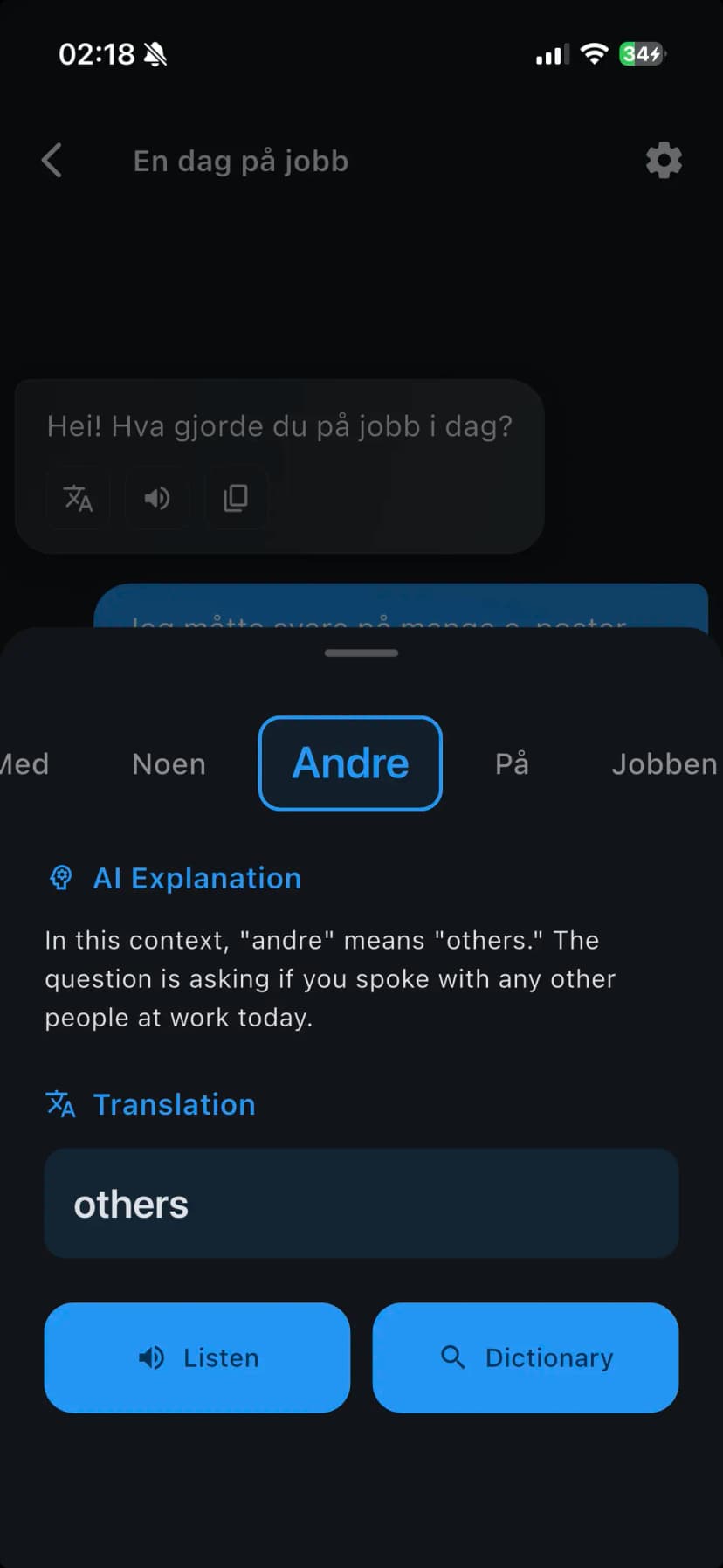
Task: Open the conversation settings gear
Action: [x=663, y=160]
